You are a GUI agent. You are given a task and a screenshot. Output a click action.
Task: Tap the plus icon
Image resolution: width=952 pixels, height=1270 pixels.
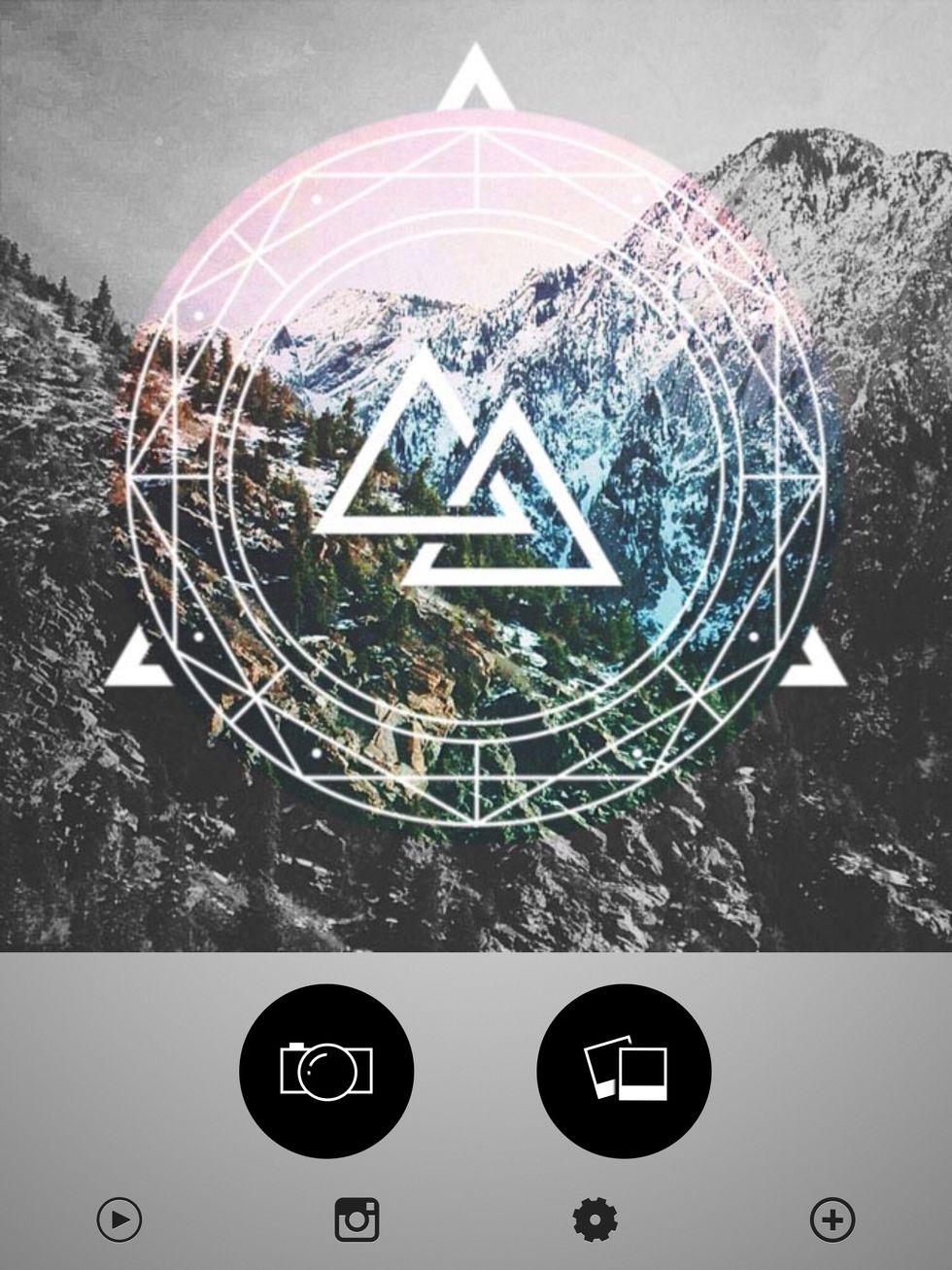click(833, 1219)
